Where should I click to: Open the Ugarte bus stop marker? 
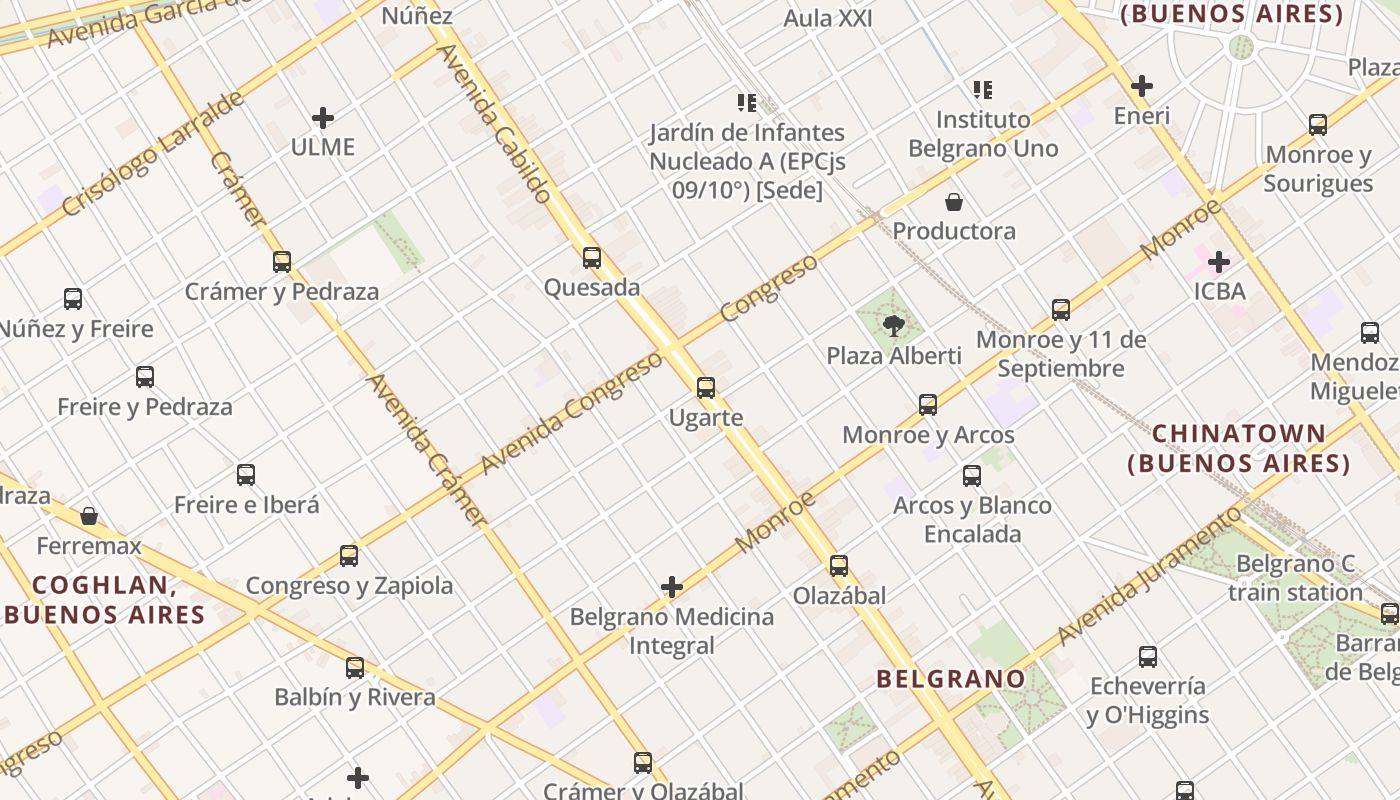706,388
